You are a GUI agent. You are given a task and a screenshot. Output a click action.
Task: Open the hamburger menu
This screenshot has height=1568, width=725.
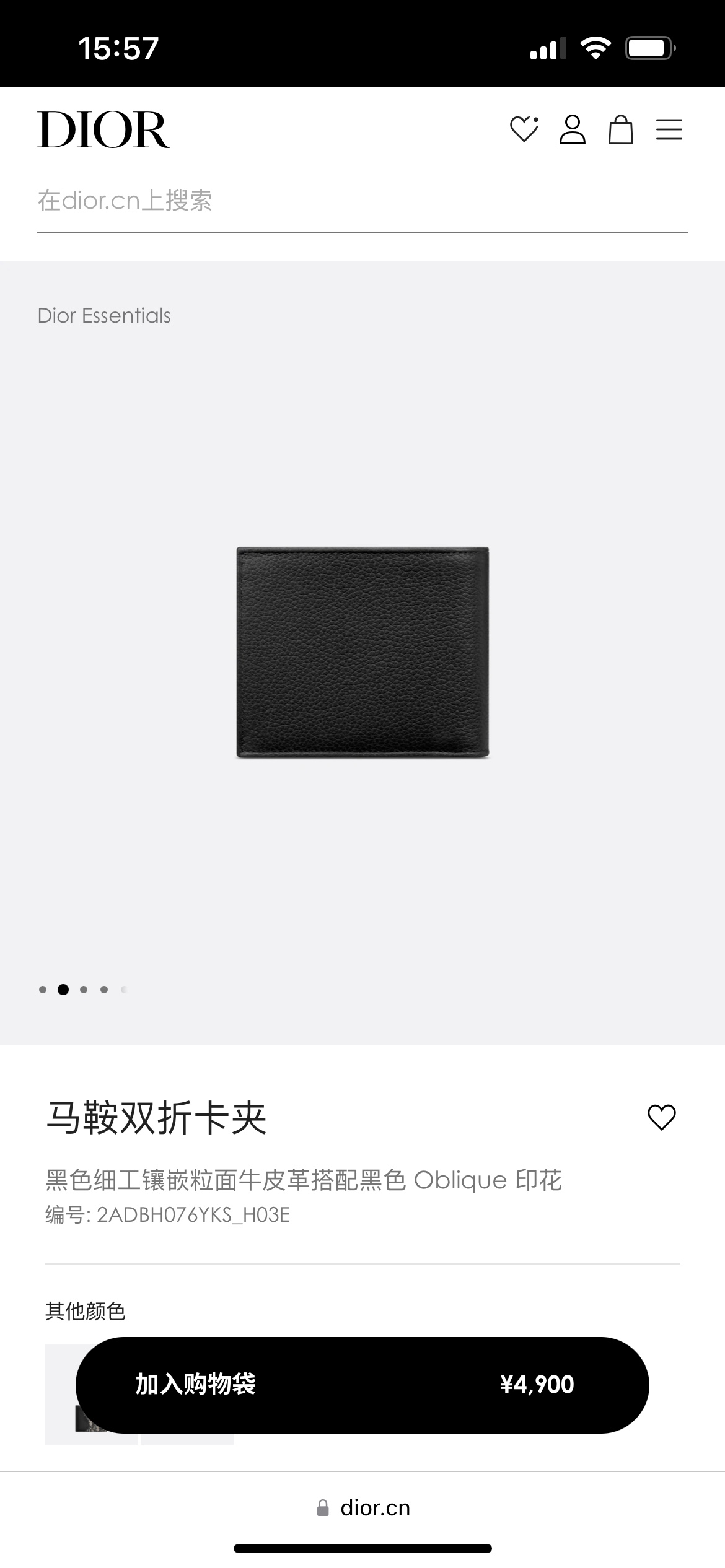669,129
